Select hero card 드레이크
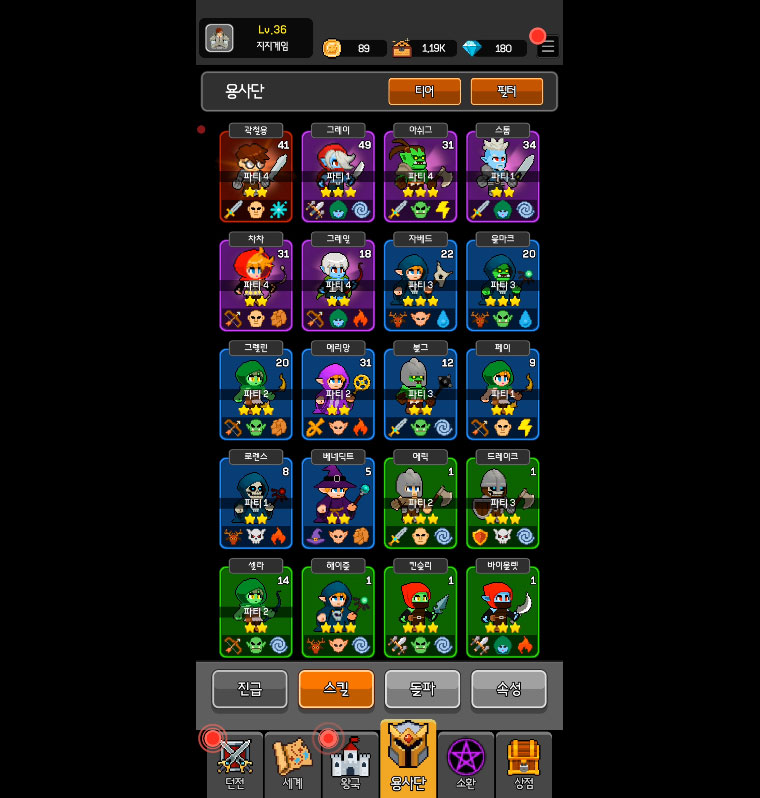The width and height of the screenshot is (760, 798). [502, 503]
